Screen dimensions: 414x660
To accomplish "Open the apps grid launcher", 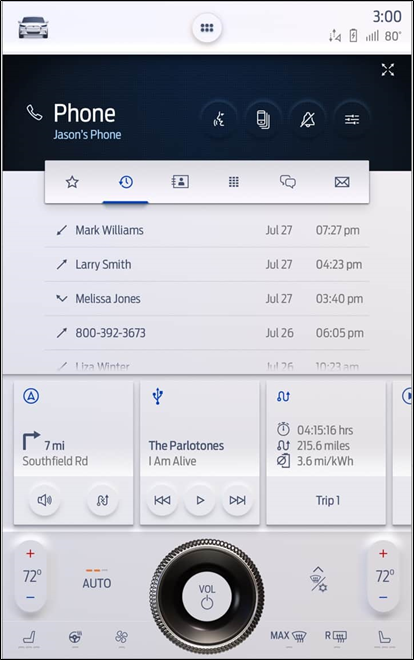I will (207, 28).
